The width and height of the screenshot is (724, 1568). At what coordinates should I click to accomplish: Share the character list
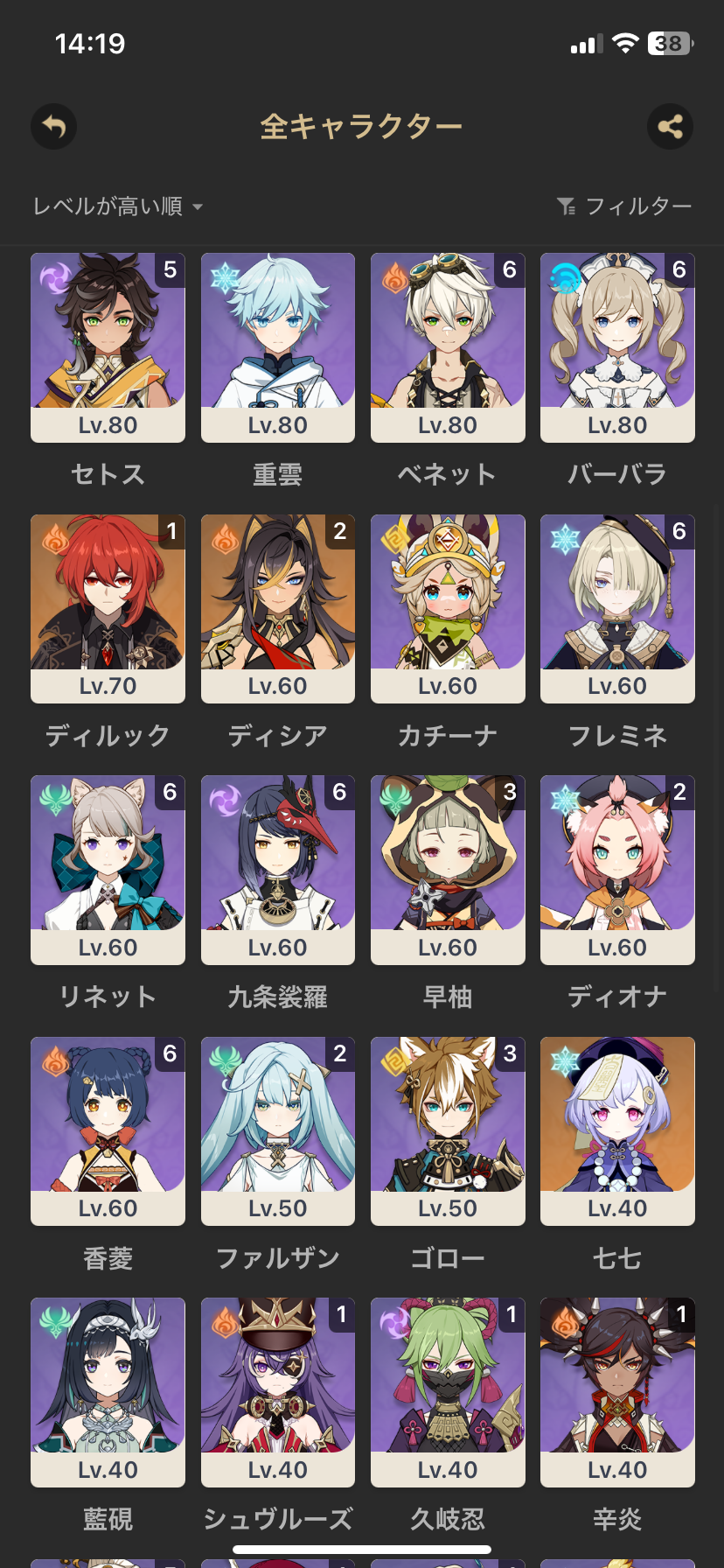(x=670, y=127)
